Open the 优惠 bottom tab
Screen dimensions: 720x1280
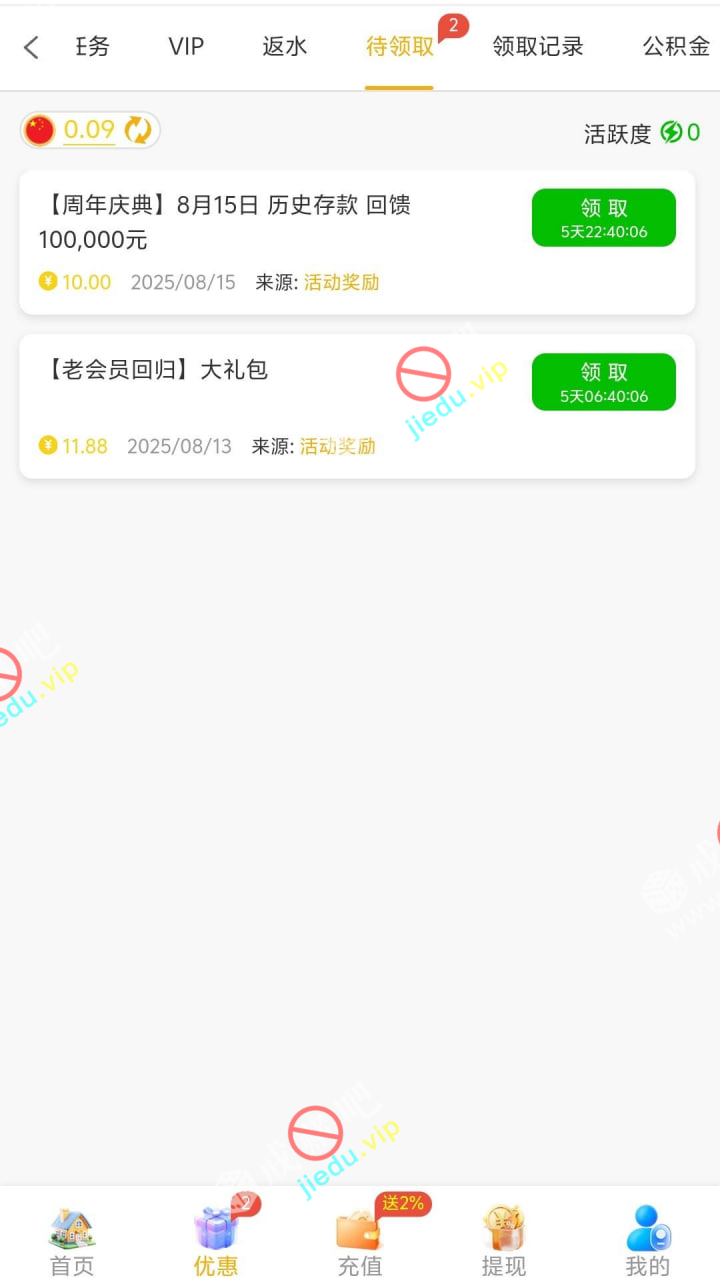pos(216,1240)
